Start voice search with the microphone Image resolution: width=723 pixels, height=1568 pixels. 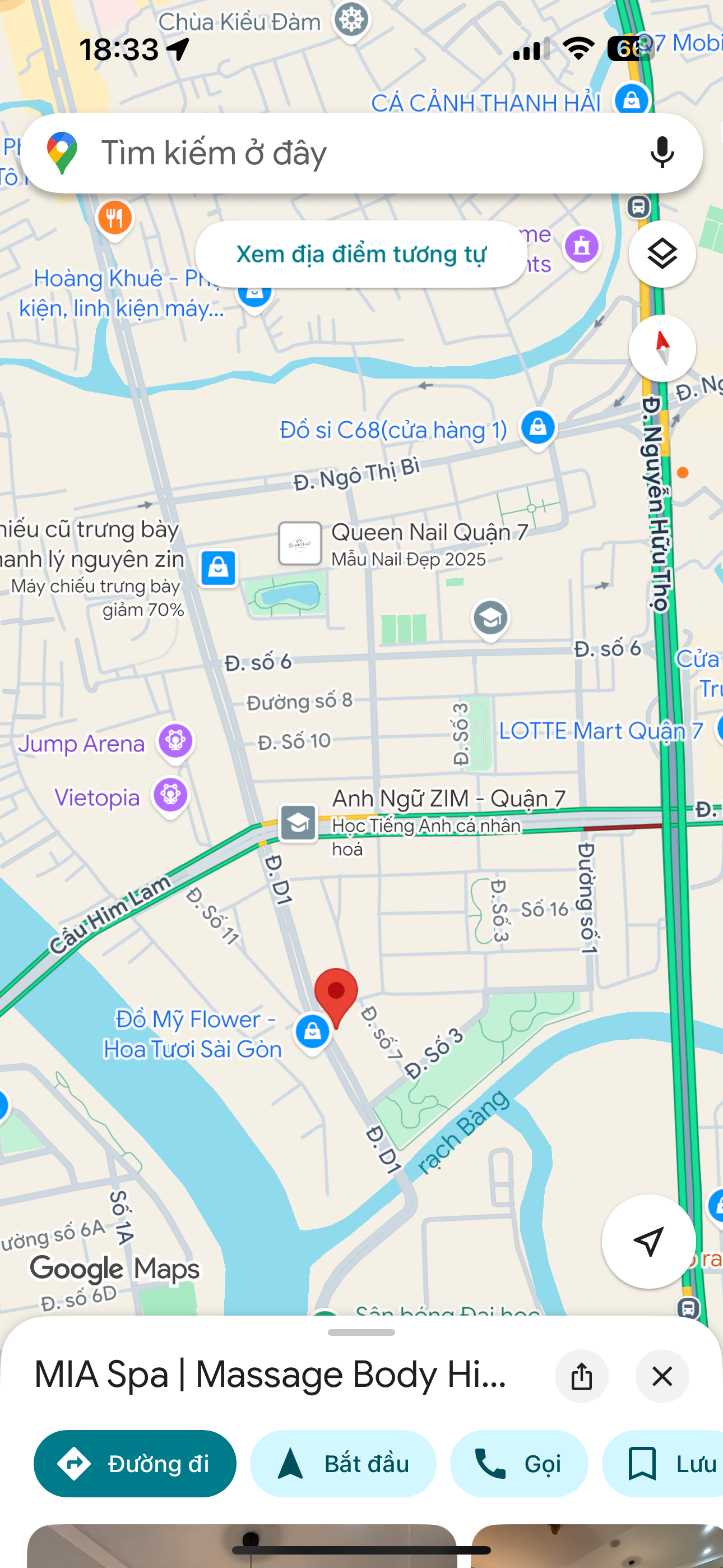pos(661,153)
